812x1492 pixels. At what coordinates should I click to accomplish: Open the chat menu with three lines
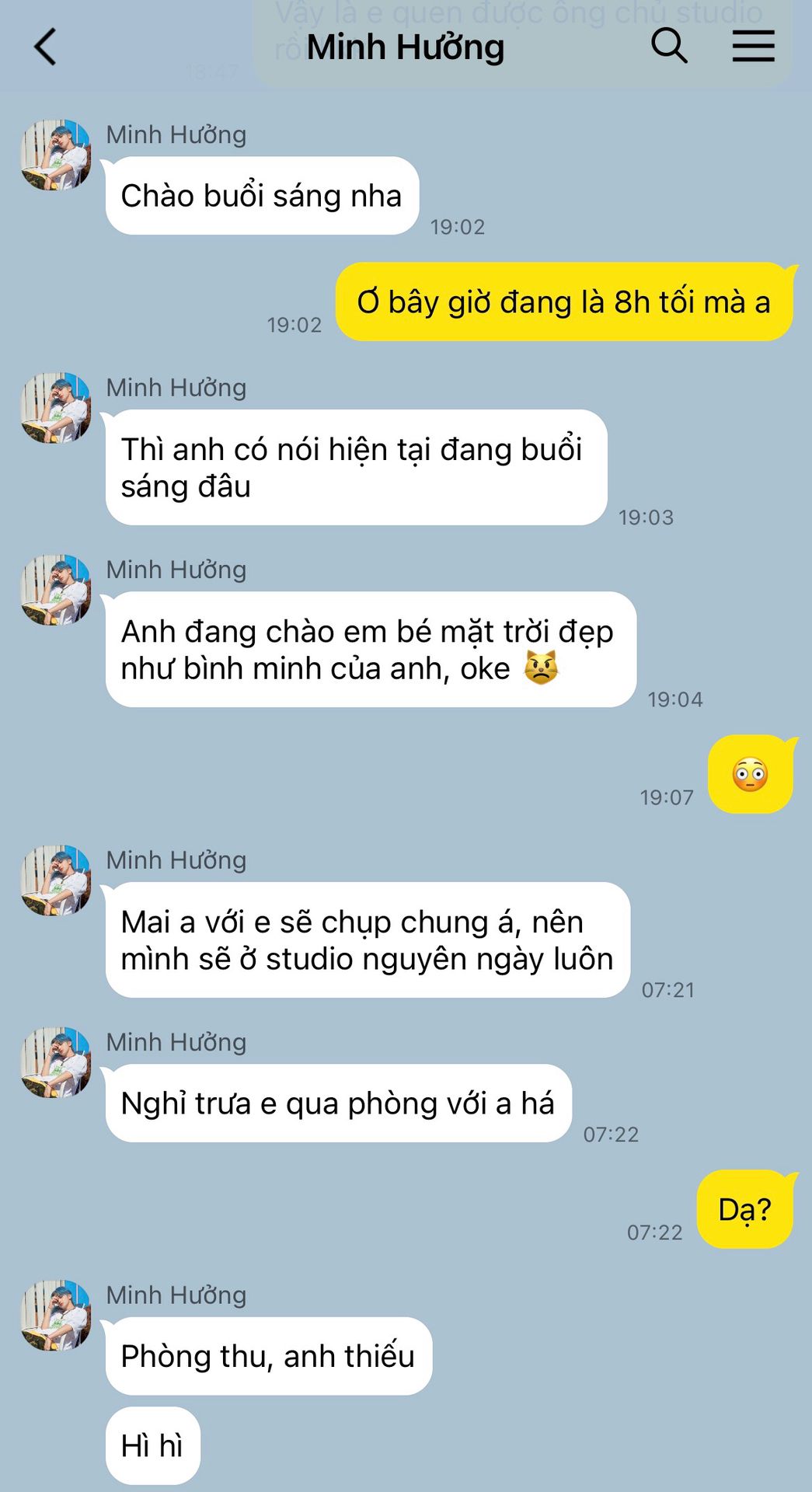[753, 46]
